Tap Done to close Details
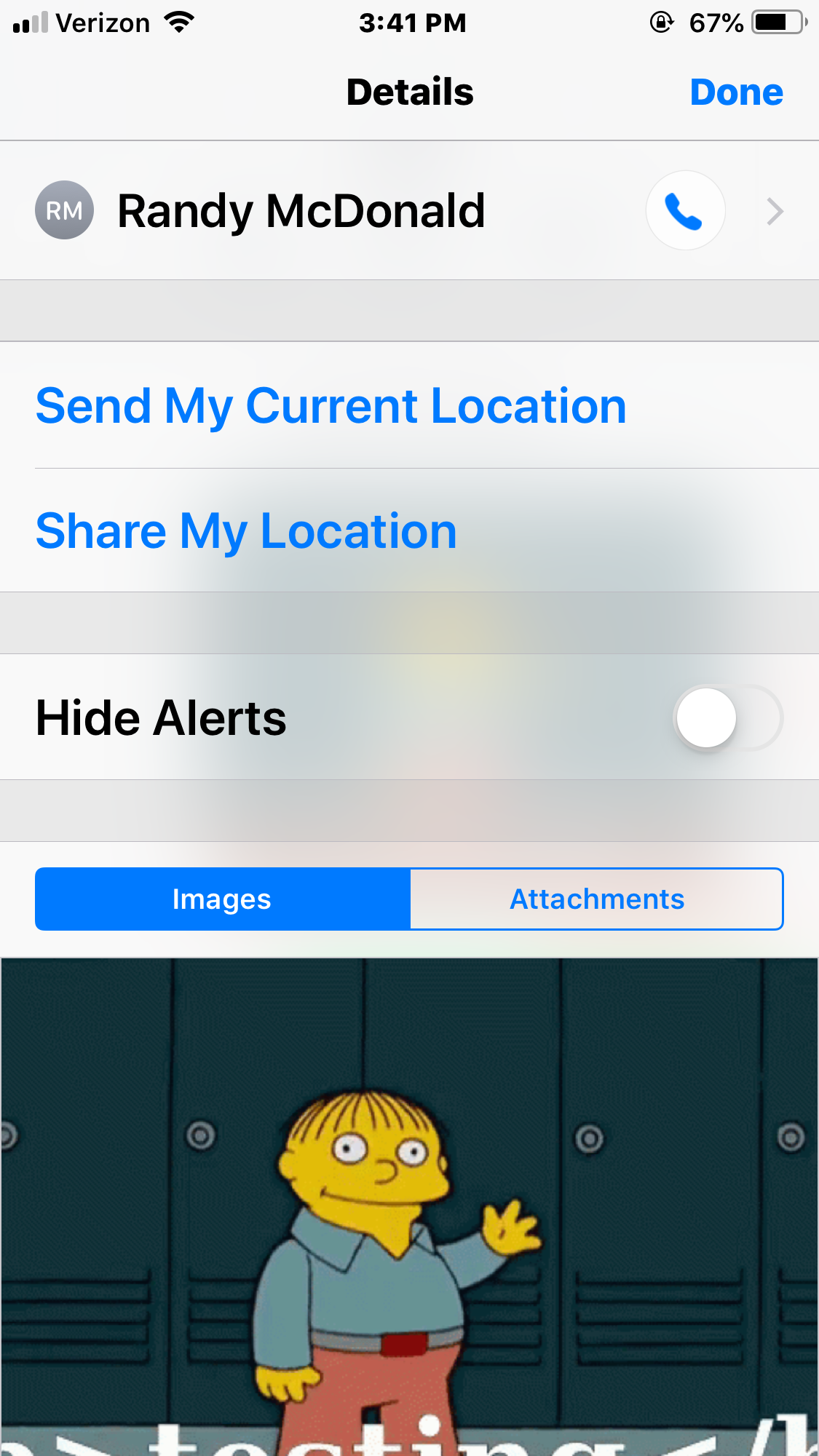 click(736, 92)
